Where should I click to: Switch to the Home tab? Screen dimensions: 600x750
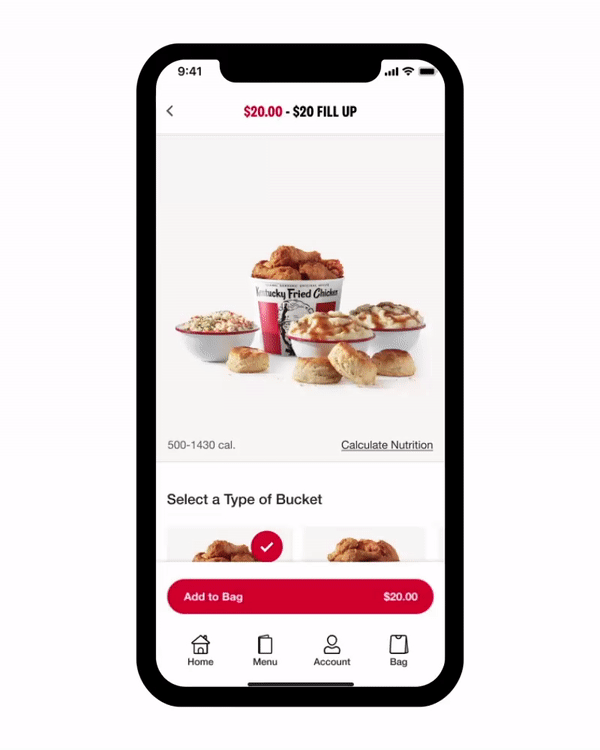[200, 650]
